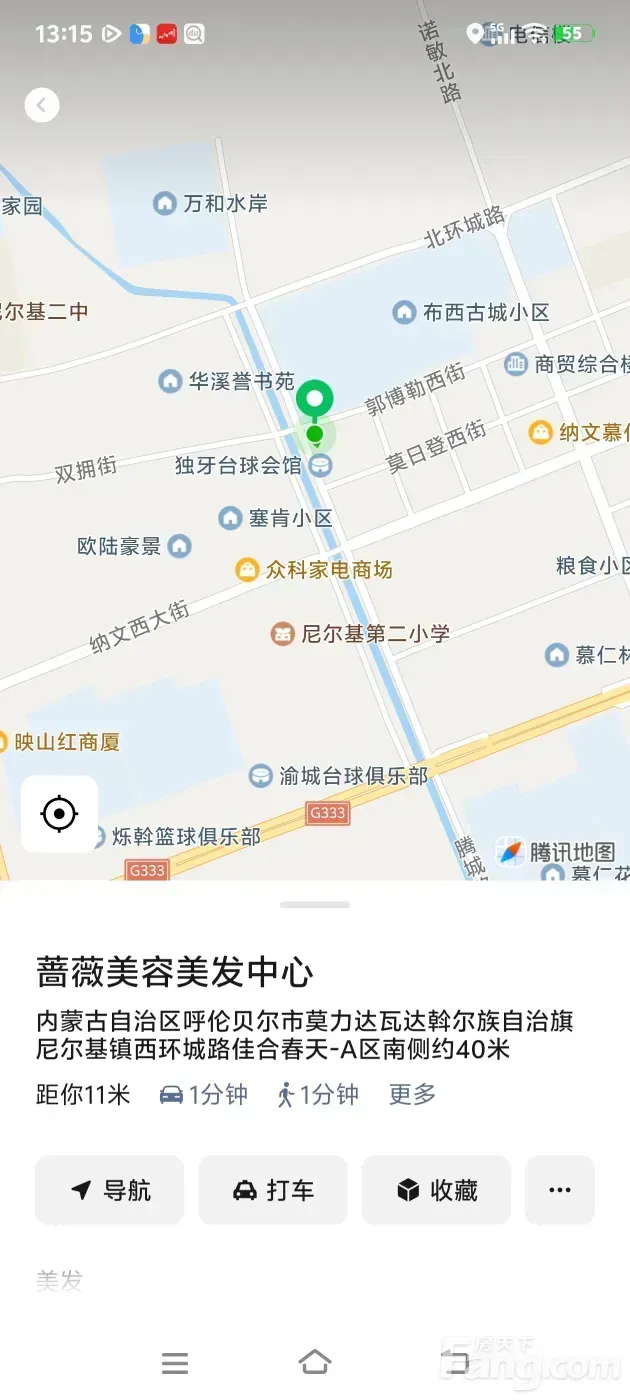Tap the 尼尔基第二小学 school marker
This screenshot has width=630, height=1400.
[283, 633]
